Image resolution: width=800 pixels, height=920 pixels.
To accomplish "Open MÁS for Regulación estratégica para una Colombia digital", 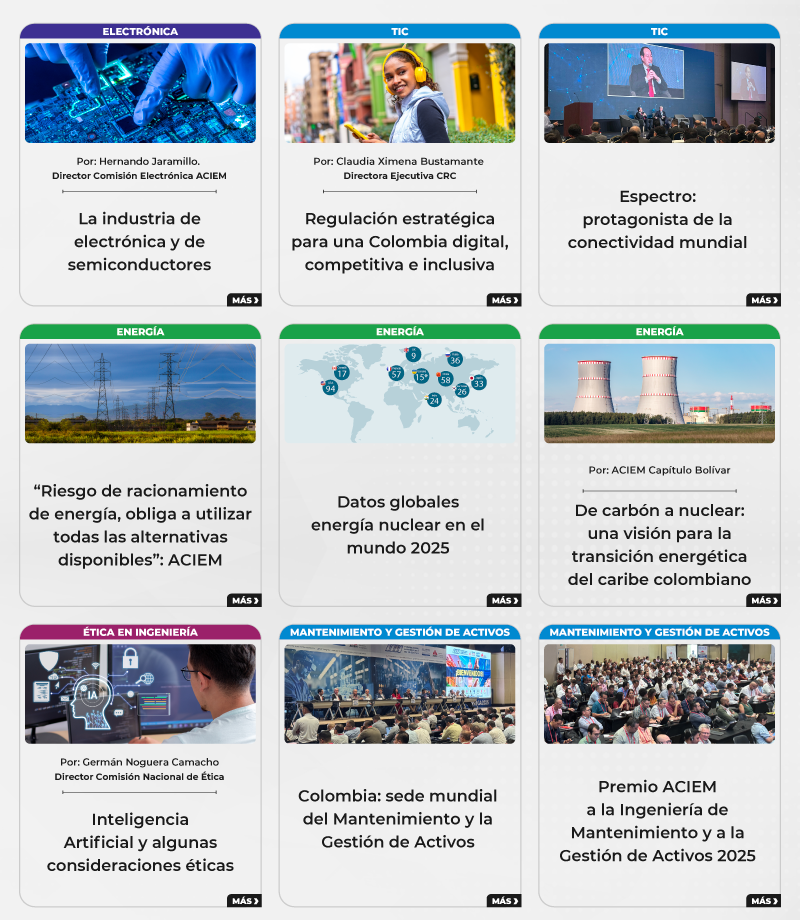I will point(504,300).
